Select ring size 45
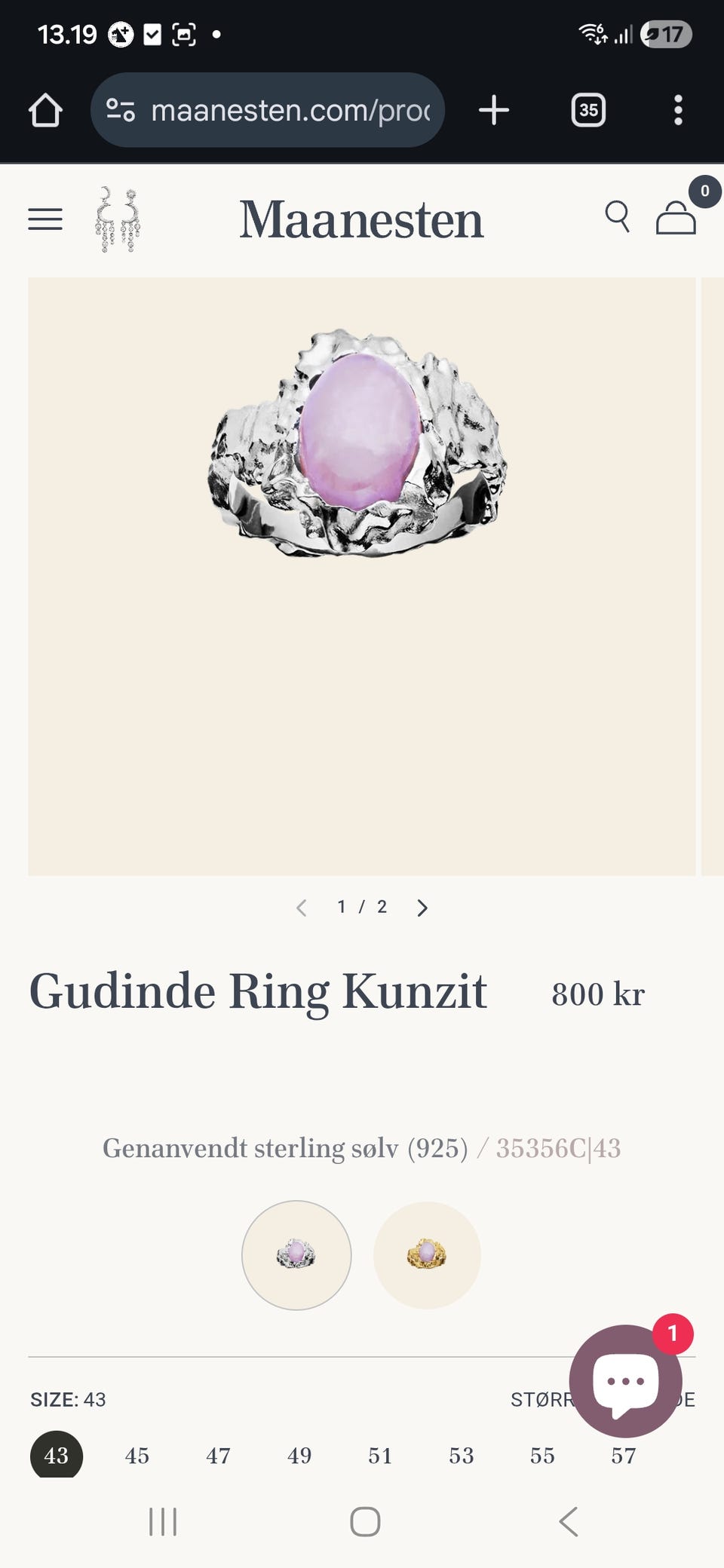 tap(137, 1456)
